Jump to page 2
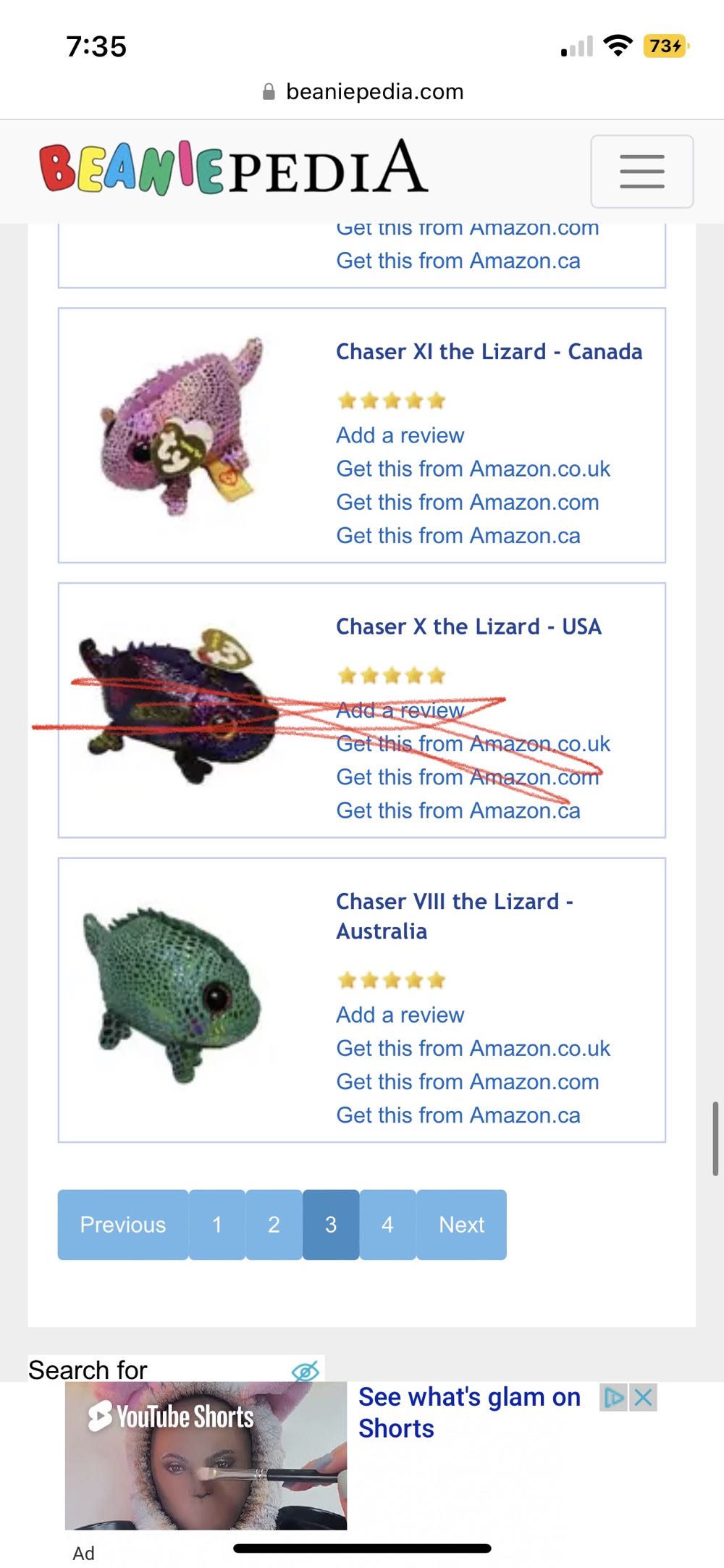 point(274,1225)
